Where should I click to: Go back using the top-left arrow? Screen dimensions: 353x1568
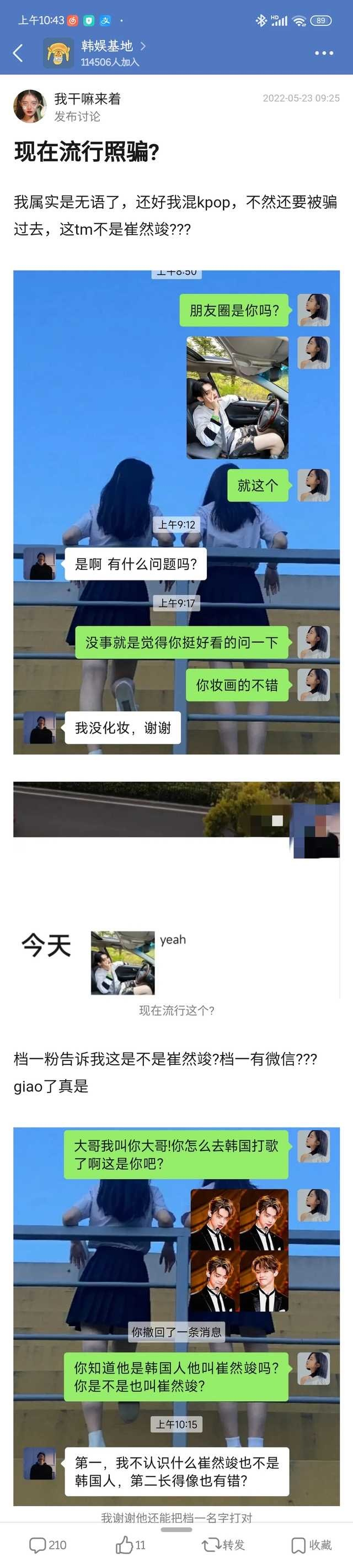[18, 53]
